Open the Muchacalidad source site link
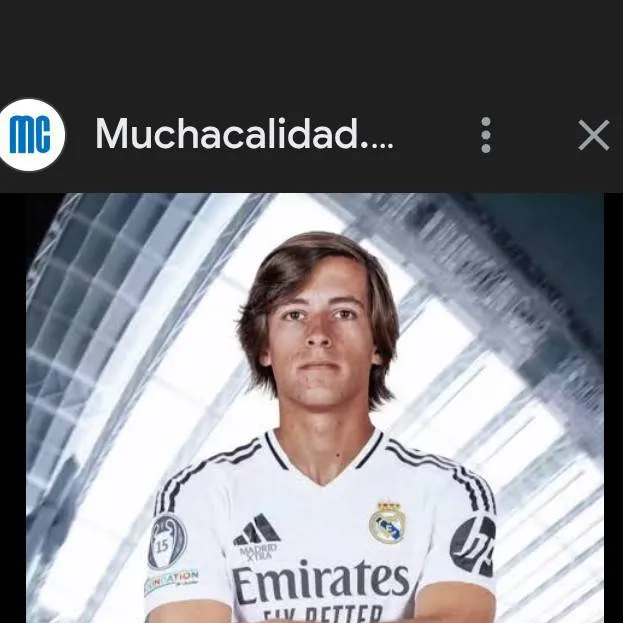 [244, 135]
